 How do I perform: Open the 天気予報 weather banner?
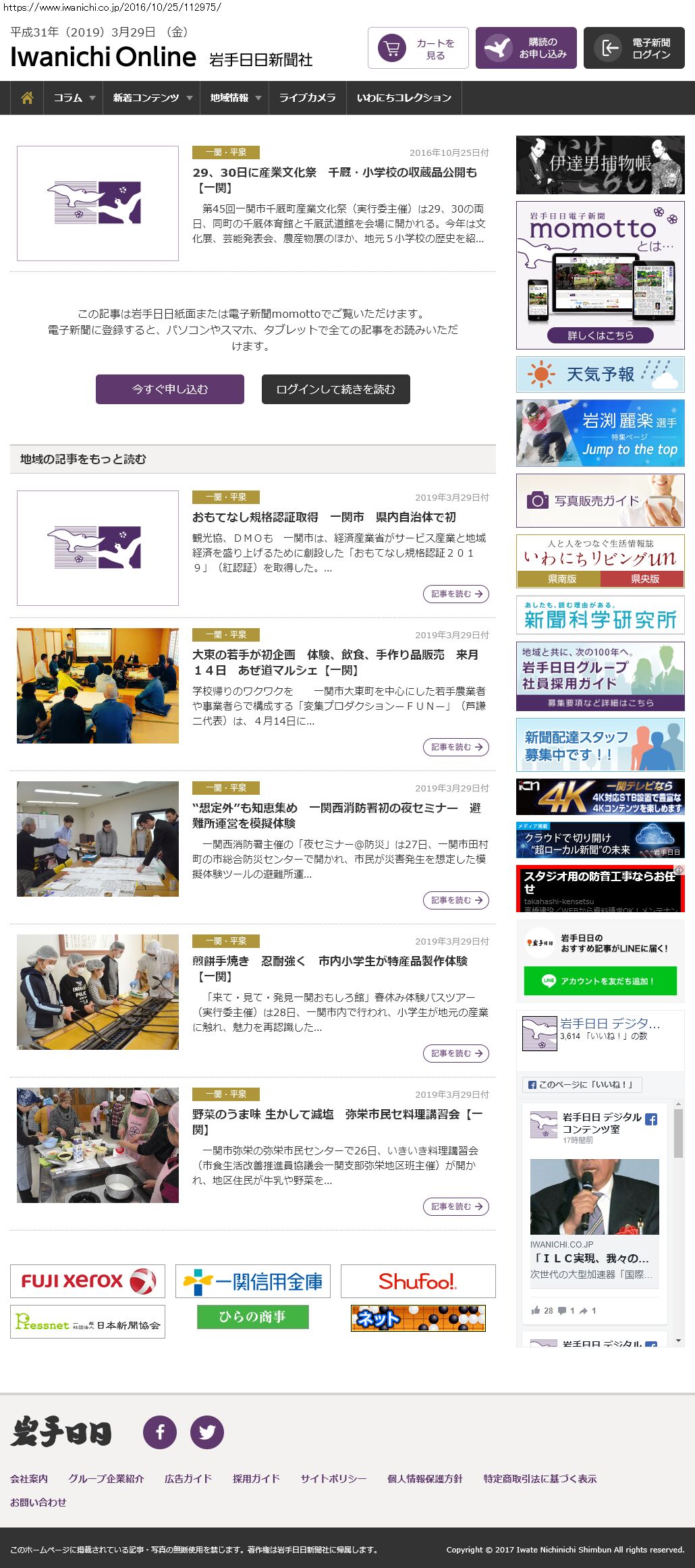(600, 374)
